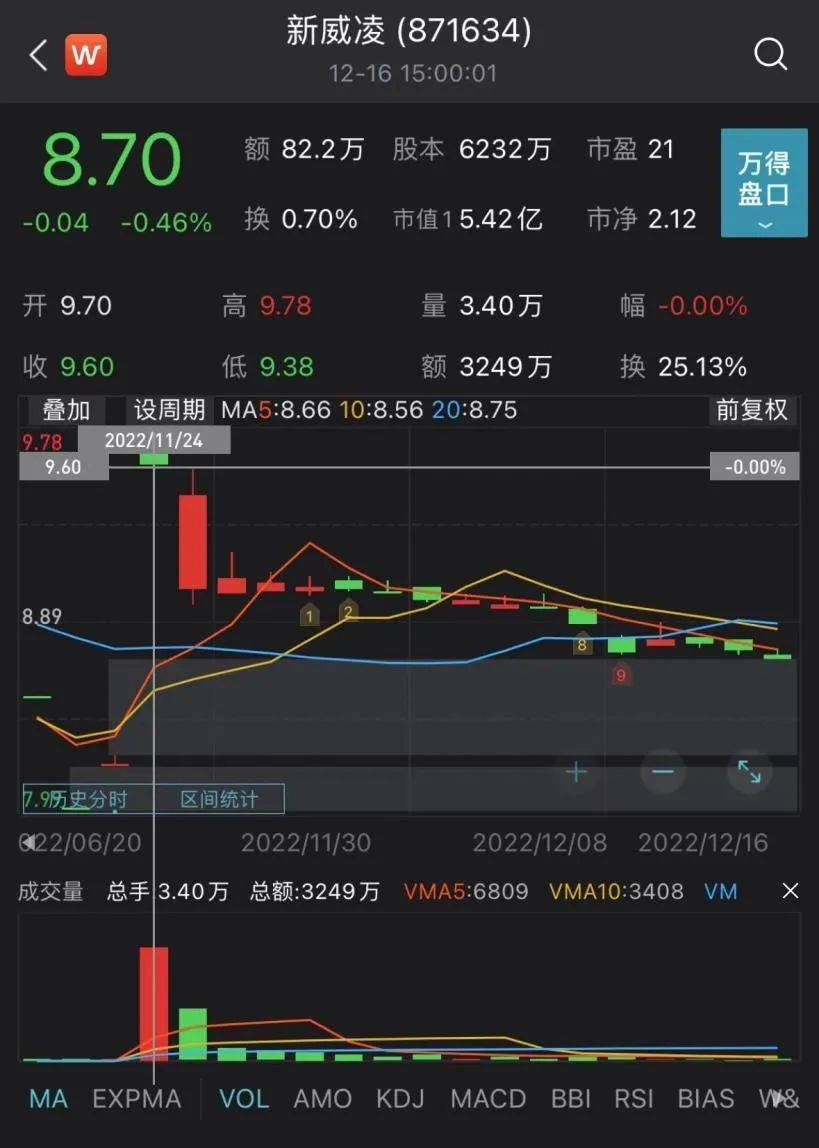The height and width of the screenshot is (1148, 819).
Task: Show the MACD indicator
Action: [488, 1099]
